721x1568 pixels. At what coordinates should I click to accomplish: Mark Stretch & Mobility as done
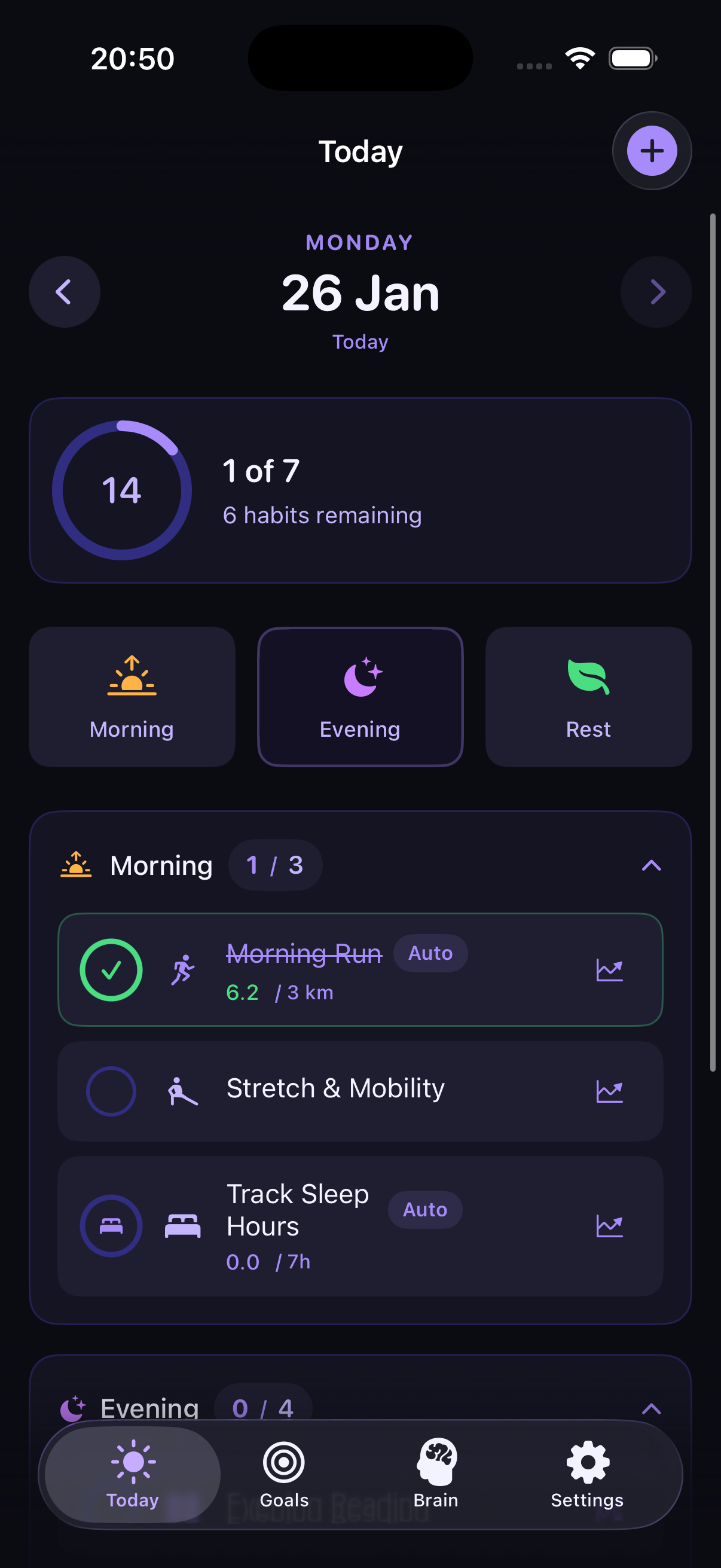[x=111, y=1090]
